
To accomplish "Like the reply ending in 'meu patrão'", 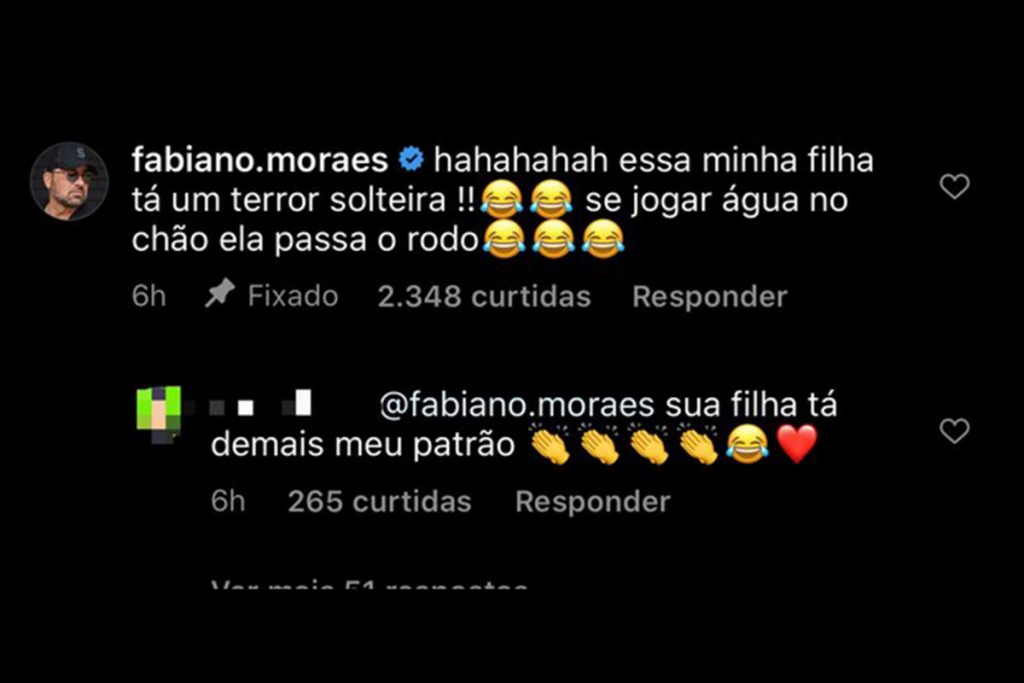I will click(955, 431).
